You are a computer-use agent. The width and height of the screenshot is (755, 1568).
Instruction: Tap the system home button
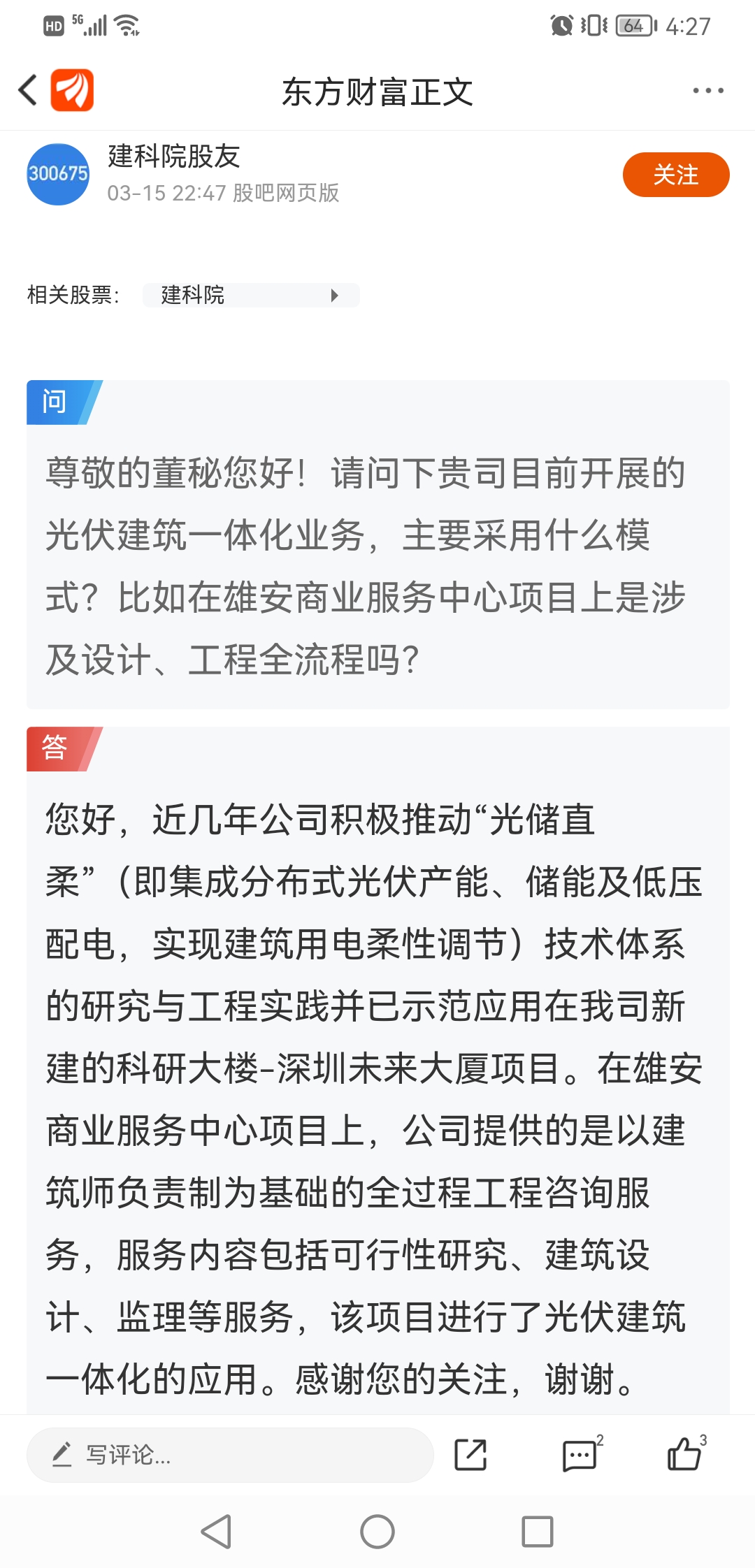coord(377,1532)
